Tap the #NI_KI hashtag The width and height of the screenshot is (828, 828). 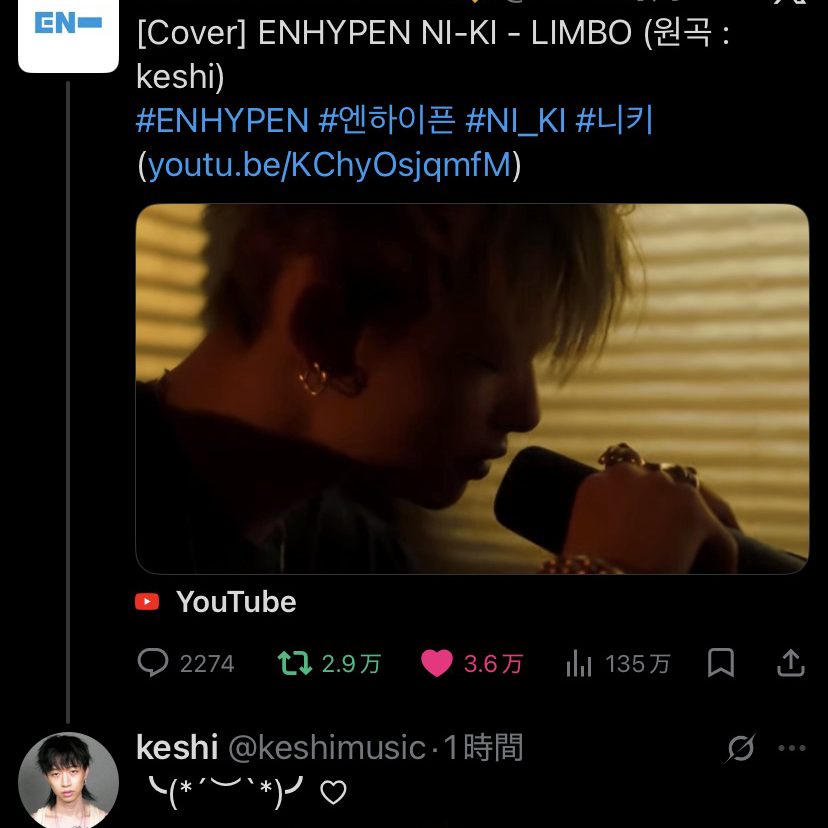(516, 121)
